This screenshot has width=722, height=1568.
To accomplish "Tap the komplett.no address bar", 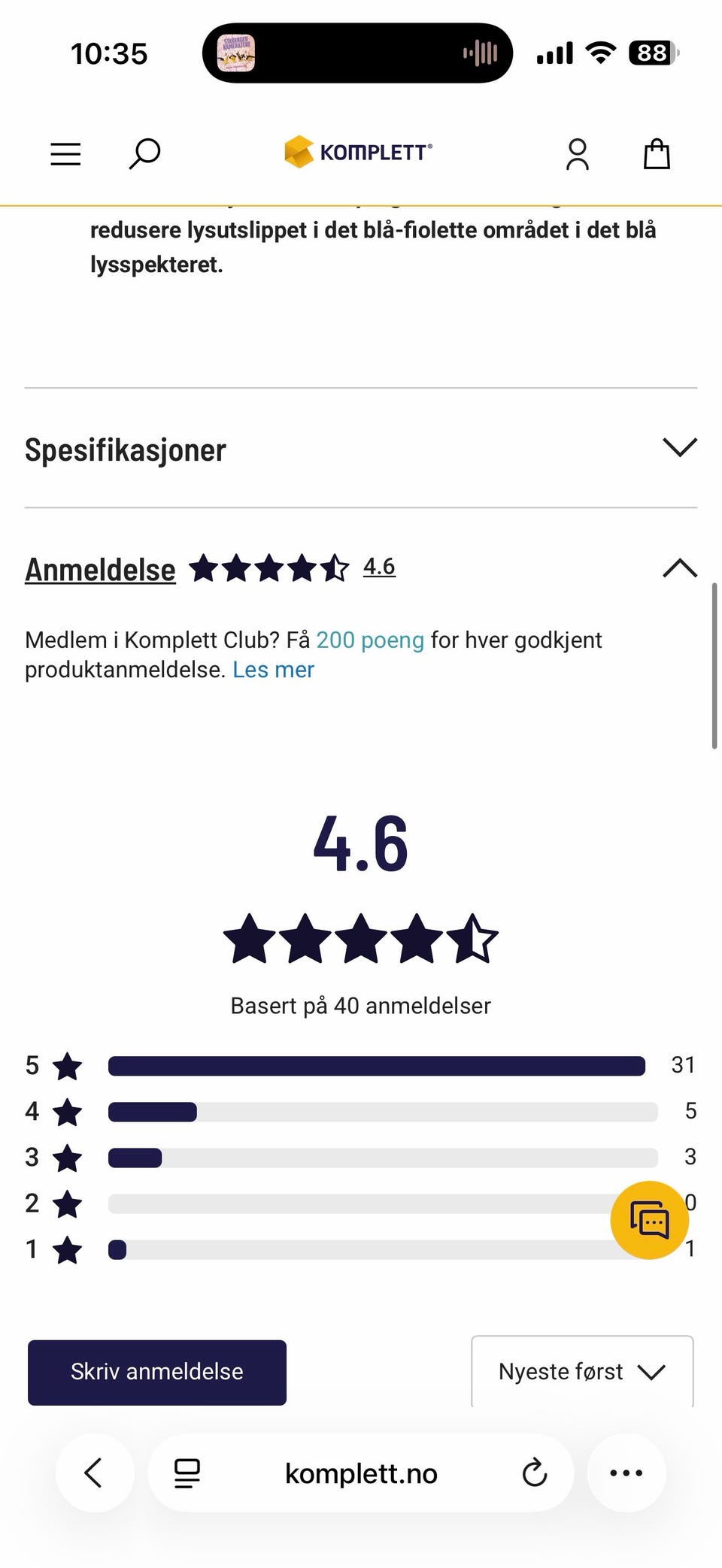I will tap(360, 1473).
